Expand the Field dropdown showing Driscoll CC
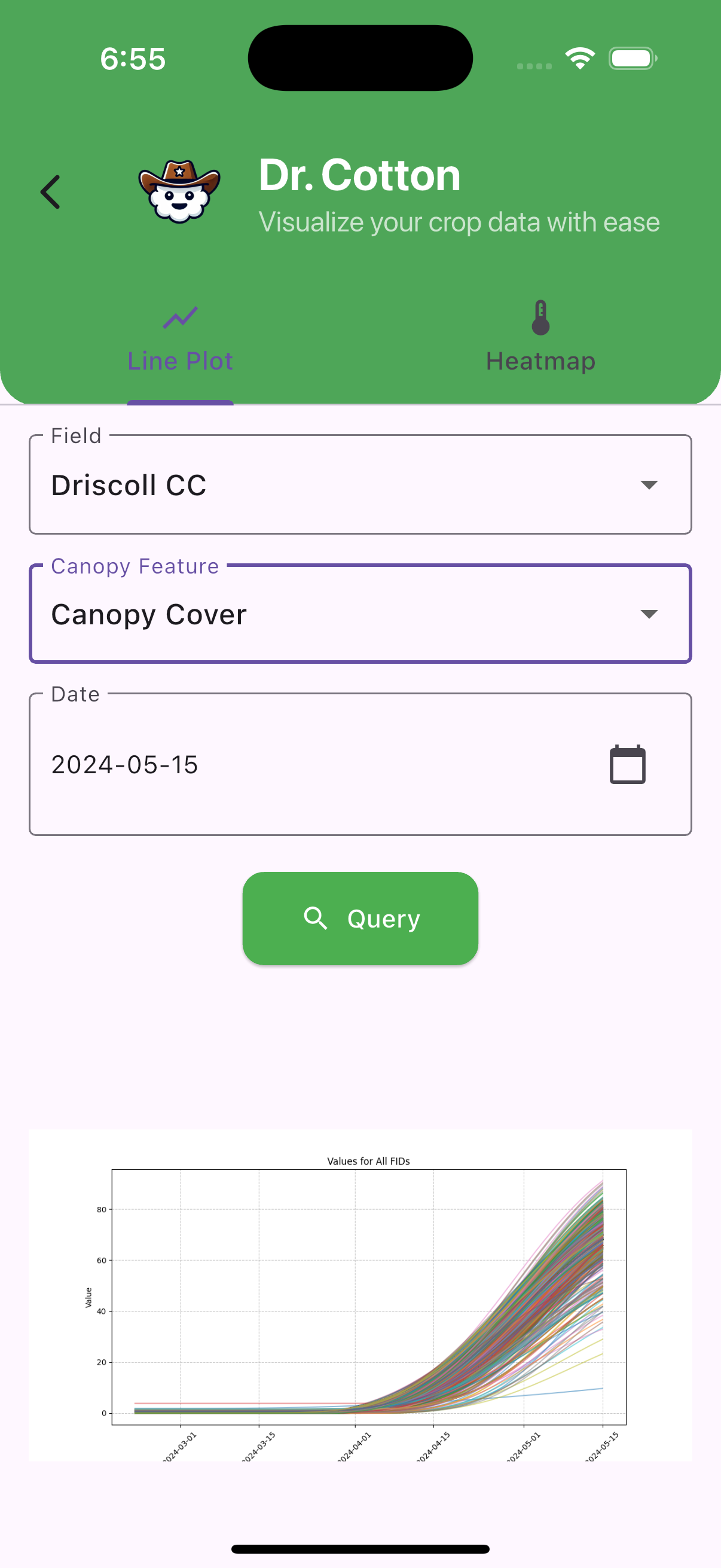 (x=360, y=484)
